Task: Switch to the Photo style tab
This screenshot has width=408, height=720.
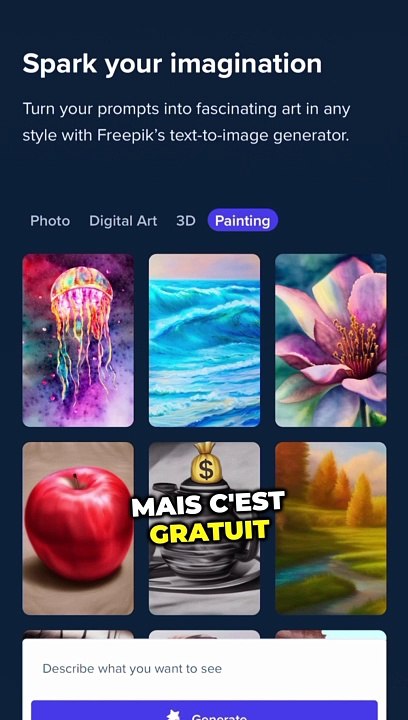Action: point(50,221)
